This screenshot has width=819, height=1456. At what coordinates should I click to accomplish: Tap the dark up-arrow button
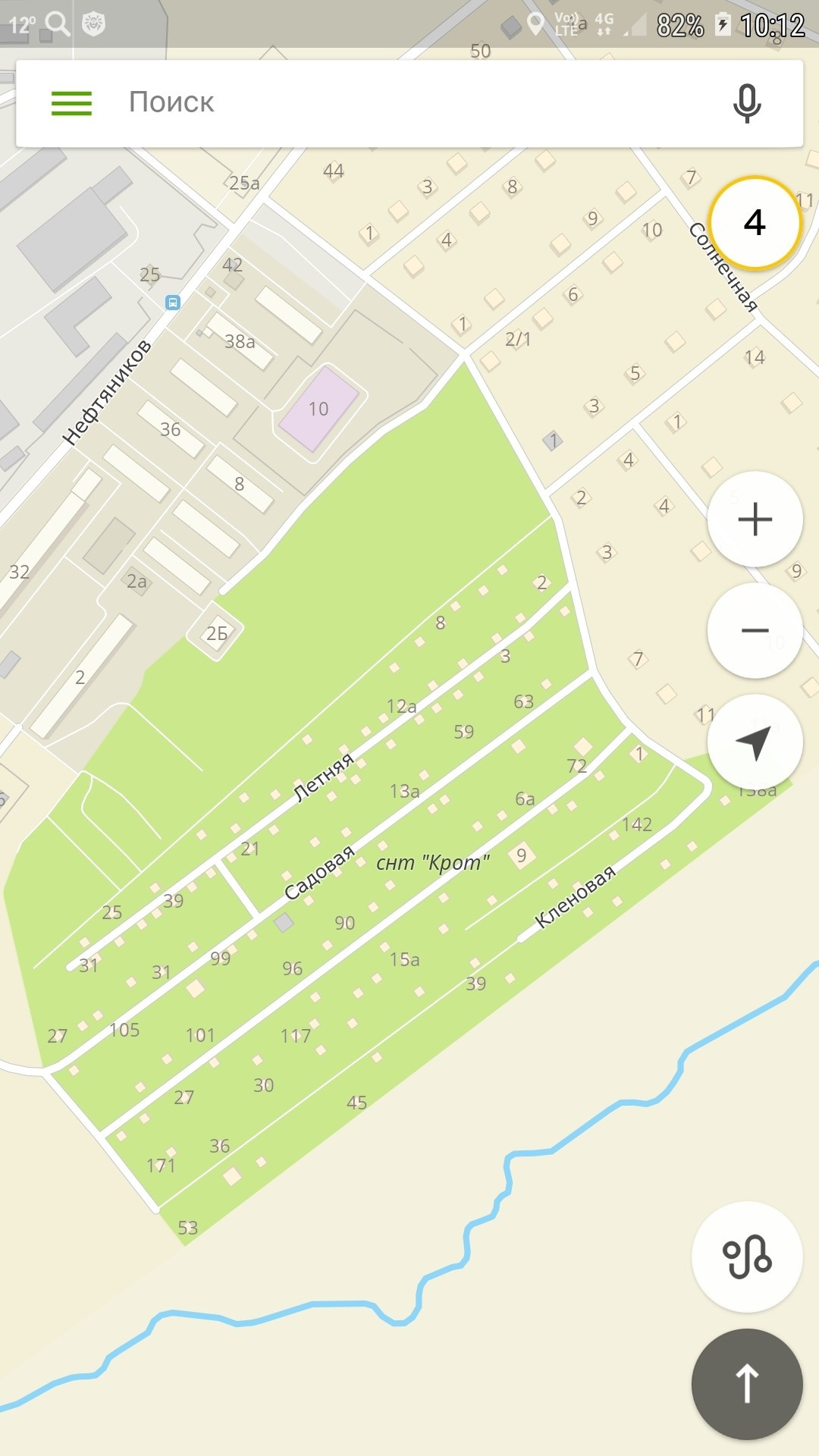click(747, 1384)
